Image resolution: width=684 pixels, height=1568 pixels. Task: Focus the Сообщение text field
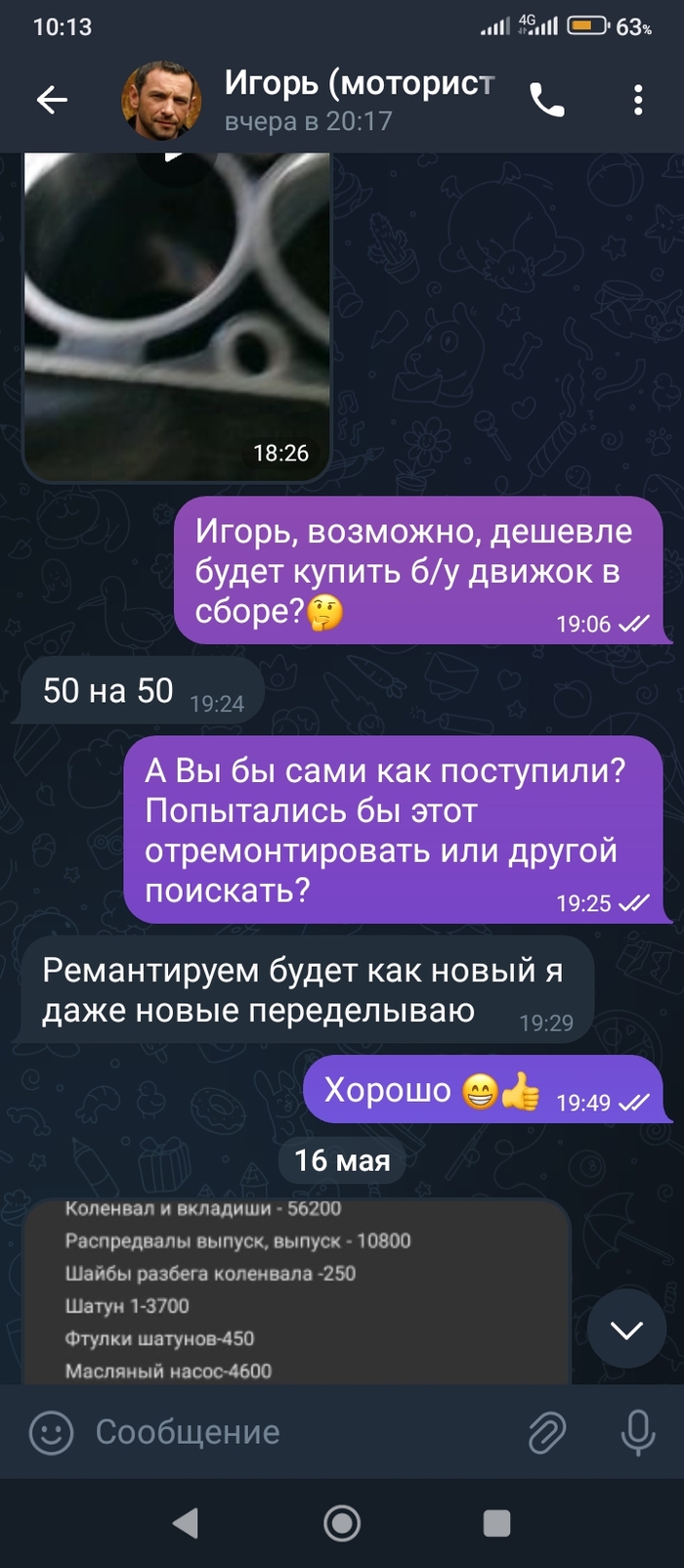(293, 1433)
